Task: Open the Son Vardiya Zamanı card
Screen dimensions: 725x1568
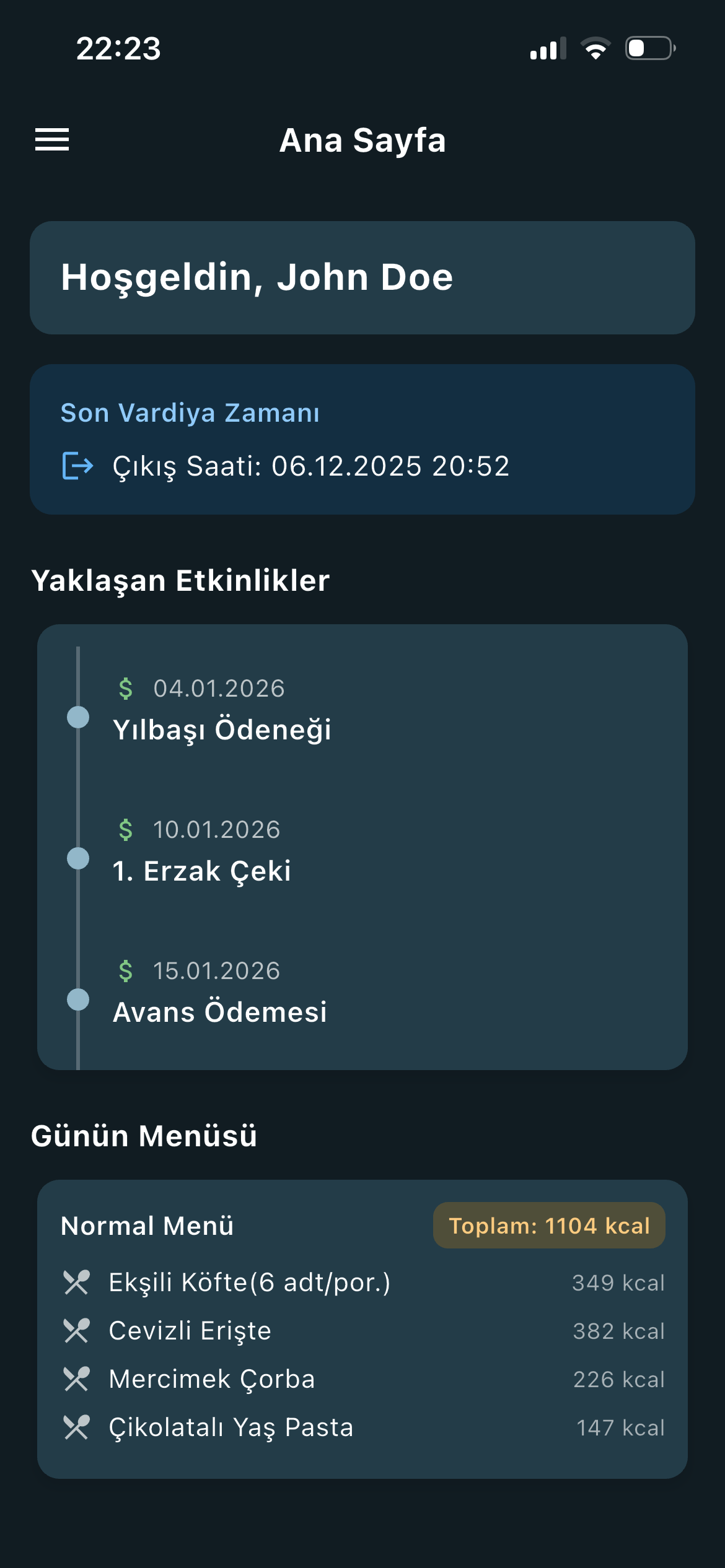Action: tap(362, 439)
